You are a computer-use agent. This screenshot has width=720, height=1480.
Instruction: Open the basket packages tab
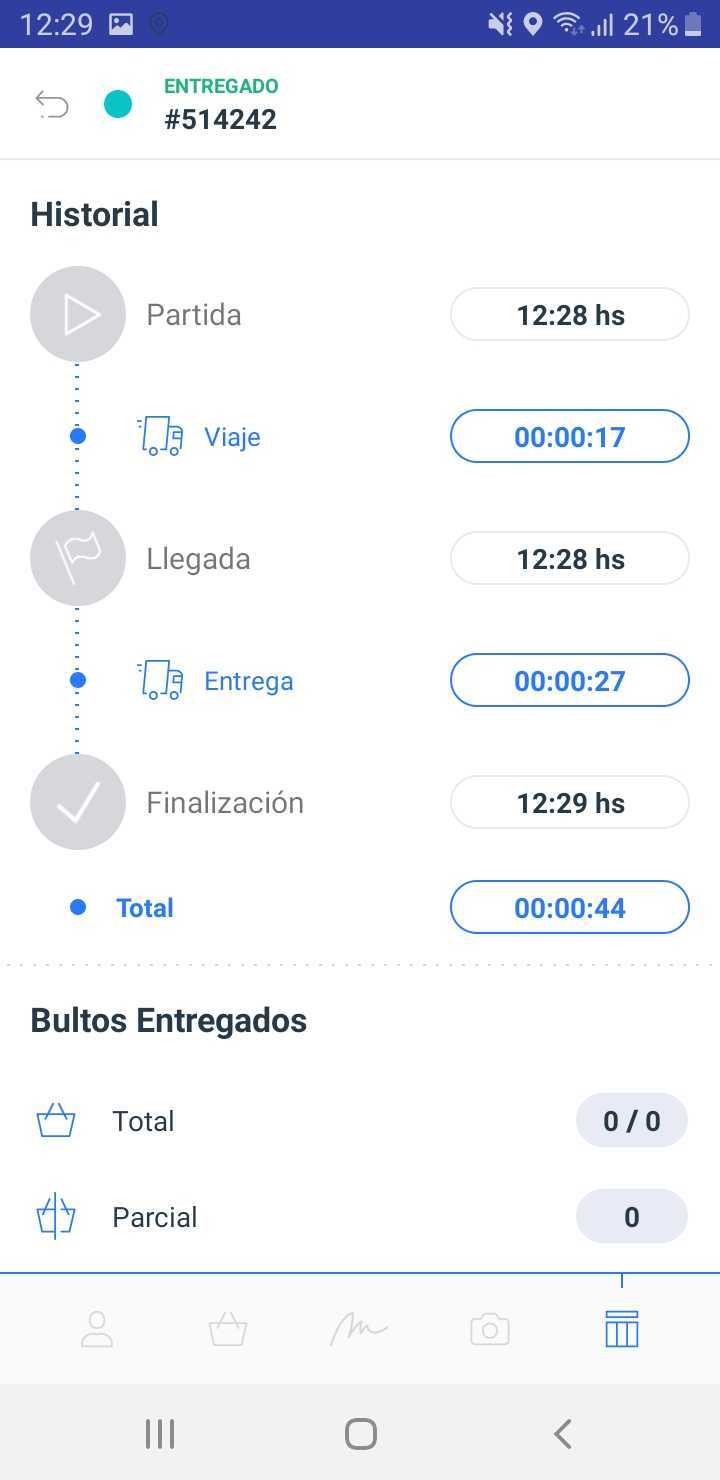pos(228,1330)
